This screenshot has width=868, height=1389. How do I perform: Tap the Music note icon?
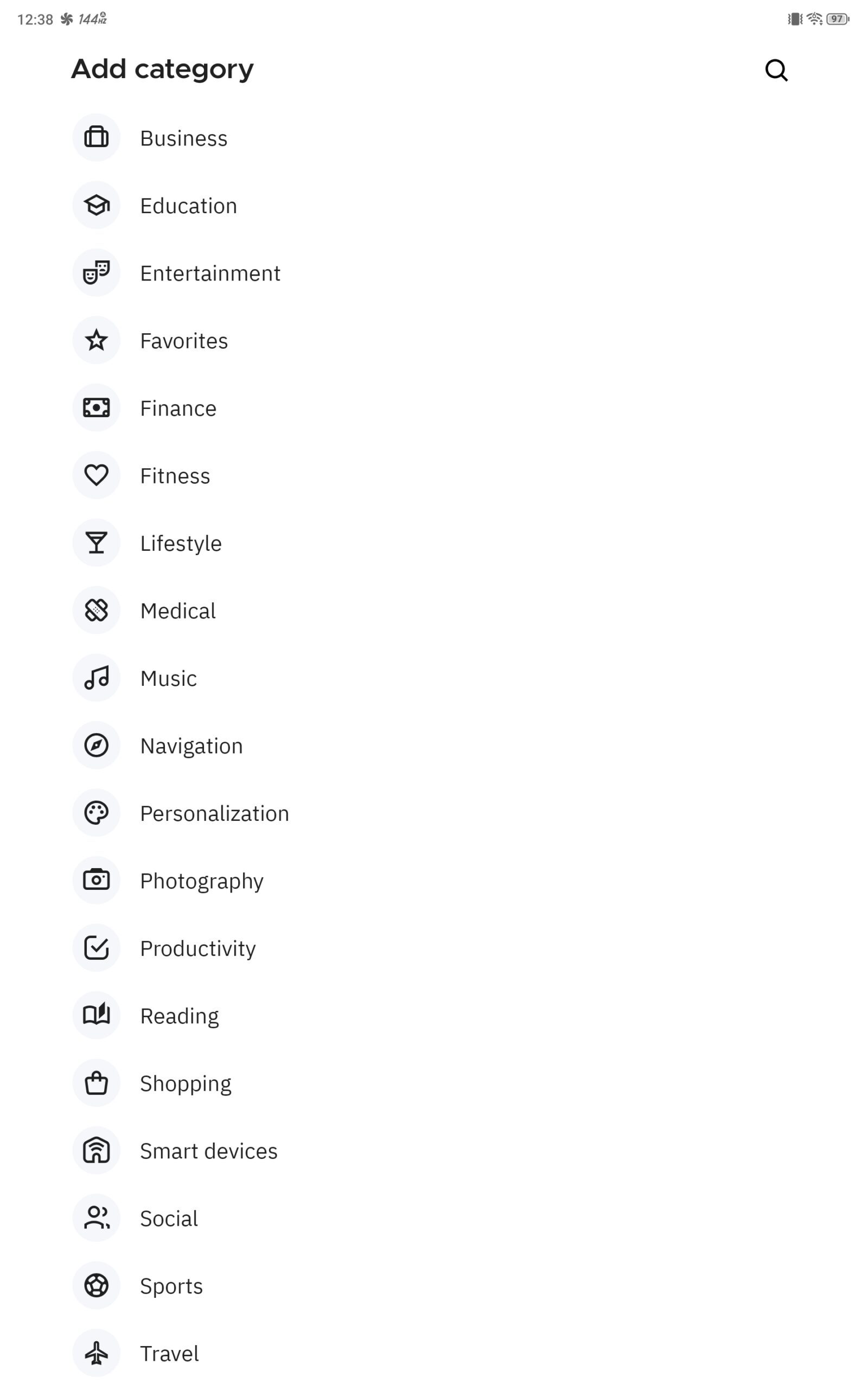[x=96, y=678]
